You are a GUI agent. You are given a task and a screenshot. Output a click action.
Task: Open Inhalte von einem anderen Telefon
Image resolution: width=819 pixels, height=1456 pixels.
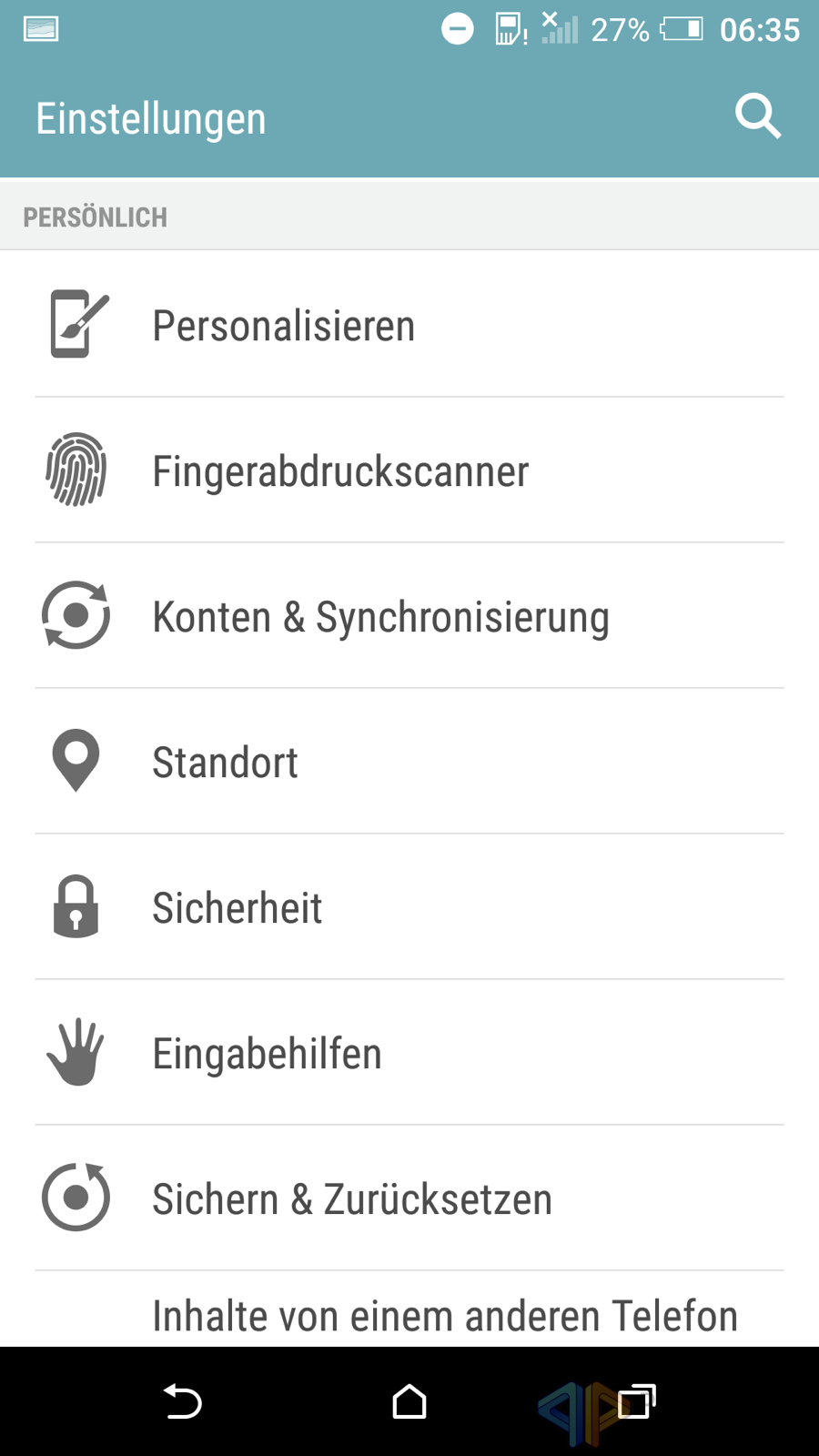409,1309
